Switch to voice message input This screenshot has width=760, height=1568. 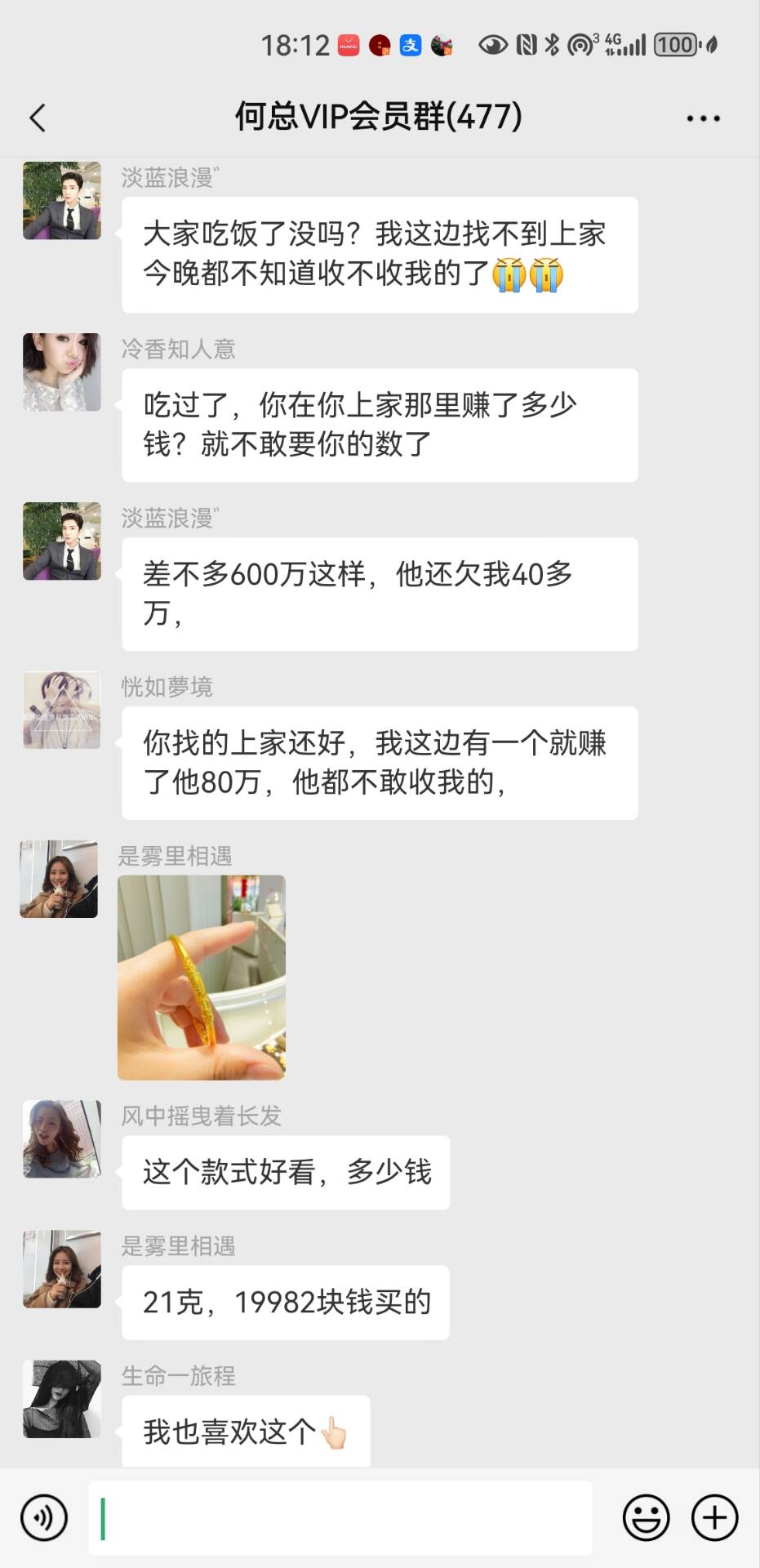[x=44, y=1517]
